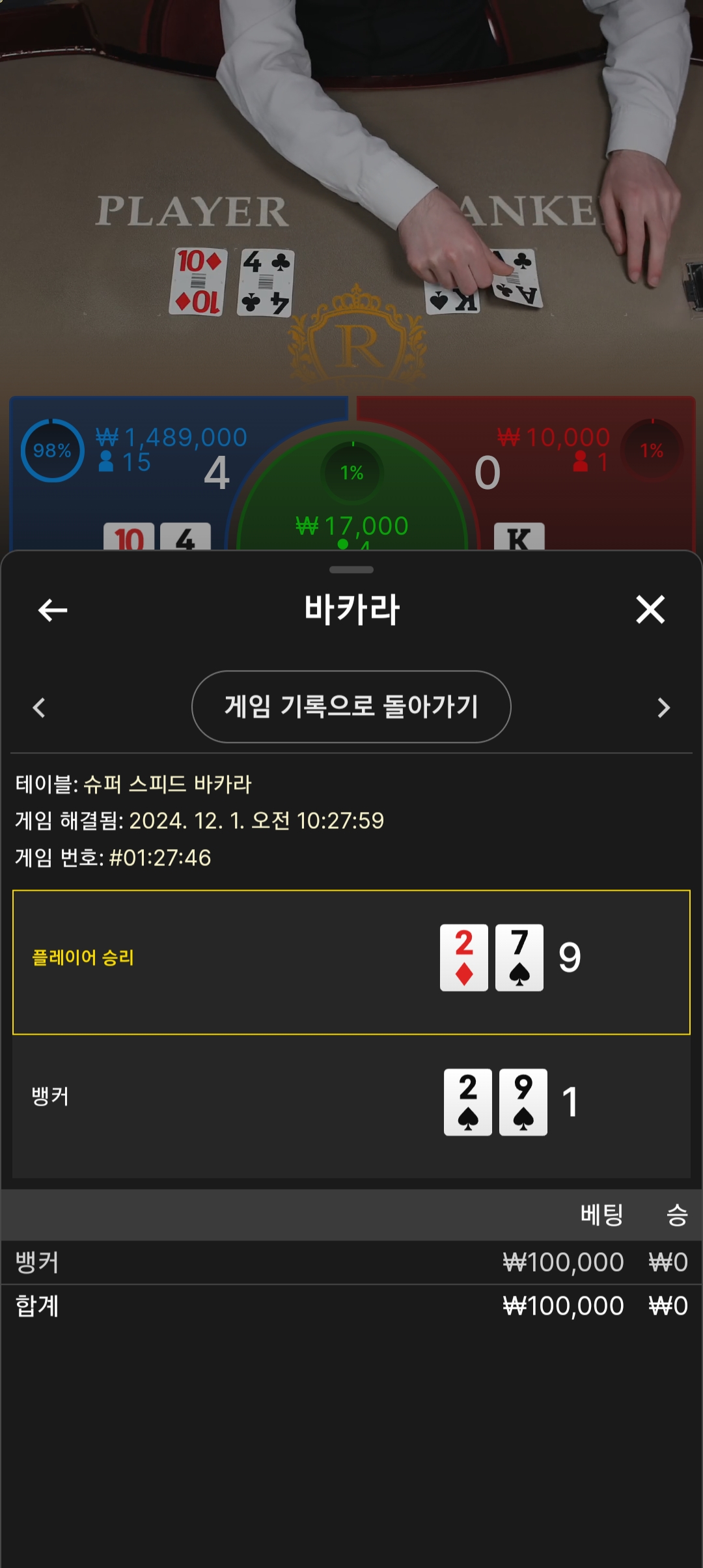
Task: Close the 바카라 history panel
Action: pyautogui.click(x=650, y=610)
